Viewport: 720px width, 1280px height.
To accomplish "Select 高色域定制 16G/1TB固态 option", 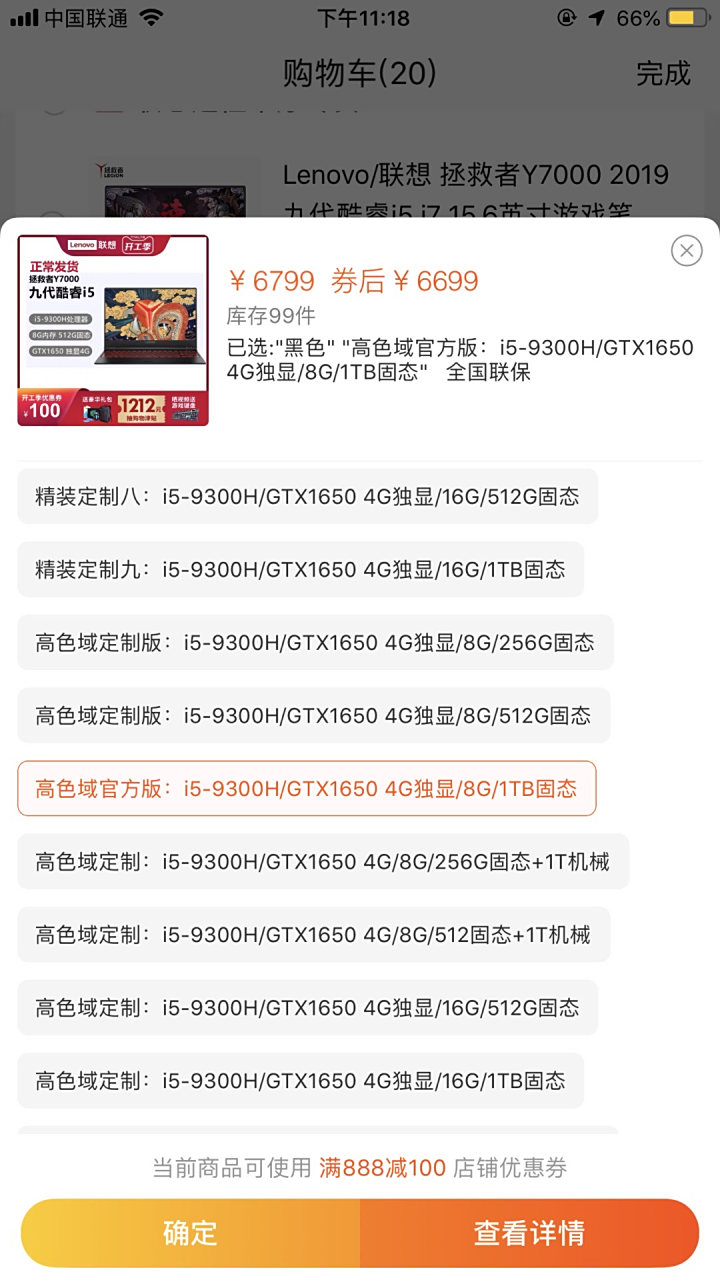I will point(300,1080).
